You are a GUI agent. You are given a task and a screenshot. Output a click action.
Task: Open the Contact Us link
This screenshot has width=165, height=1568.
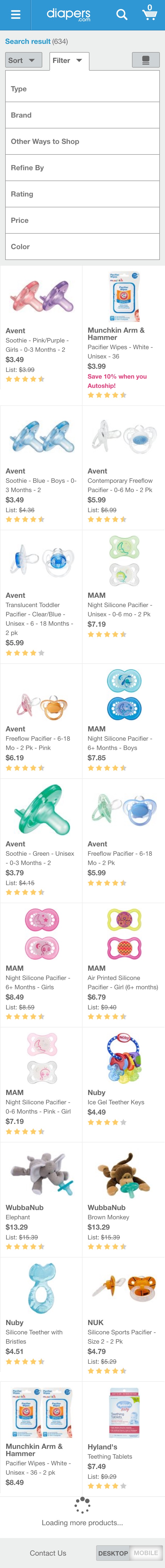click(x=48, y=1553)
